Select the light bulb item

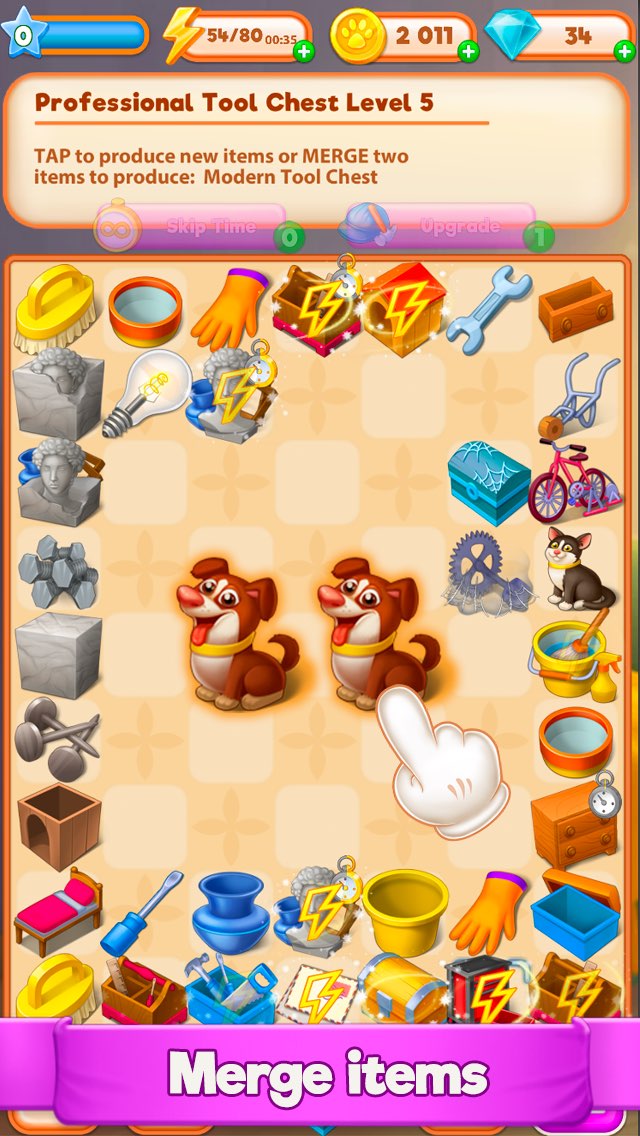[146, 392]
